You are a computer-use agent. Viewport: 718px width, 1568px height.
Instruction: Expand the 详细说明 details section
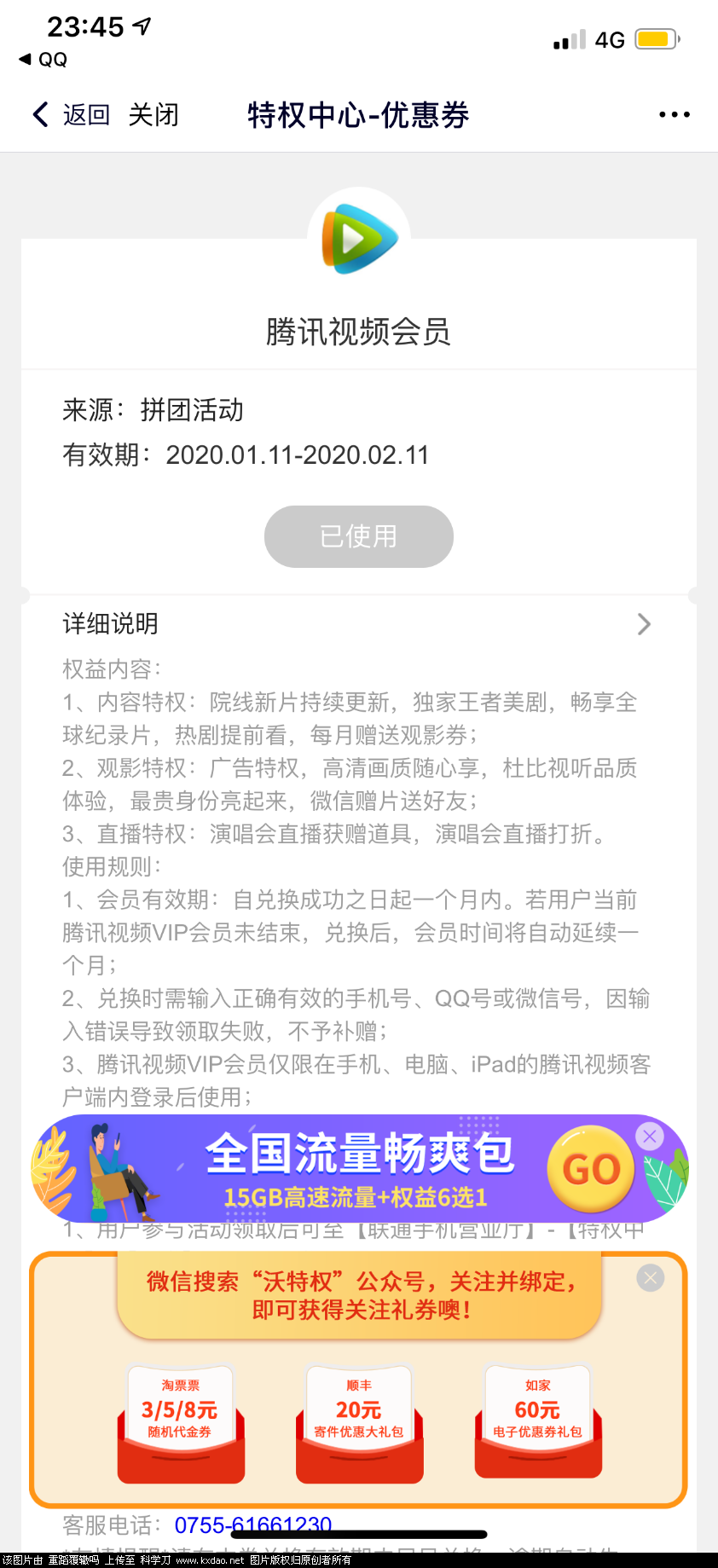click(643, 624)
